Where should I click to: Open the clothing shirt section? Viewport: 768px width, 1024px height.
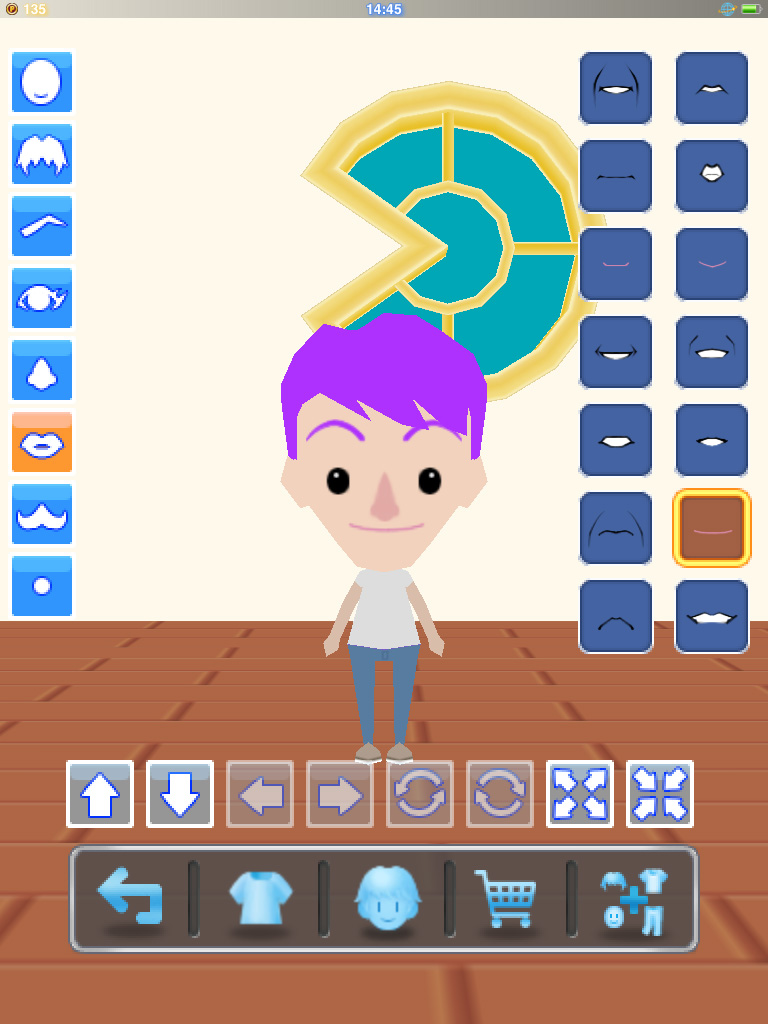point(260,897)
